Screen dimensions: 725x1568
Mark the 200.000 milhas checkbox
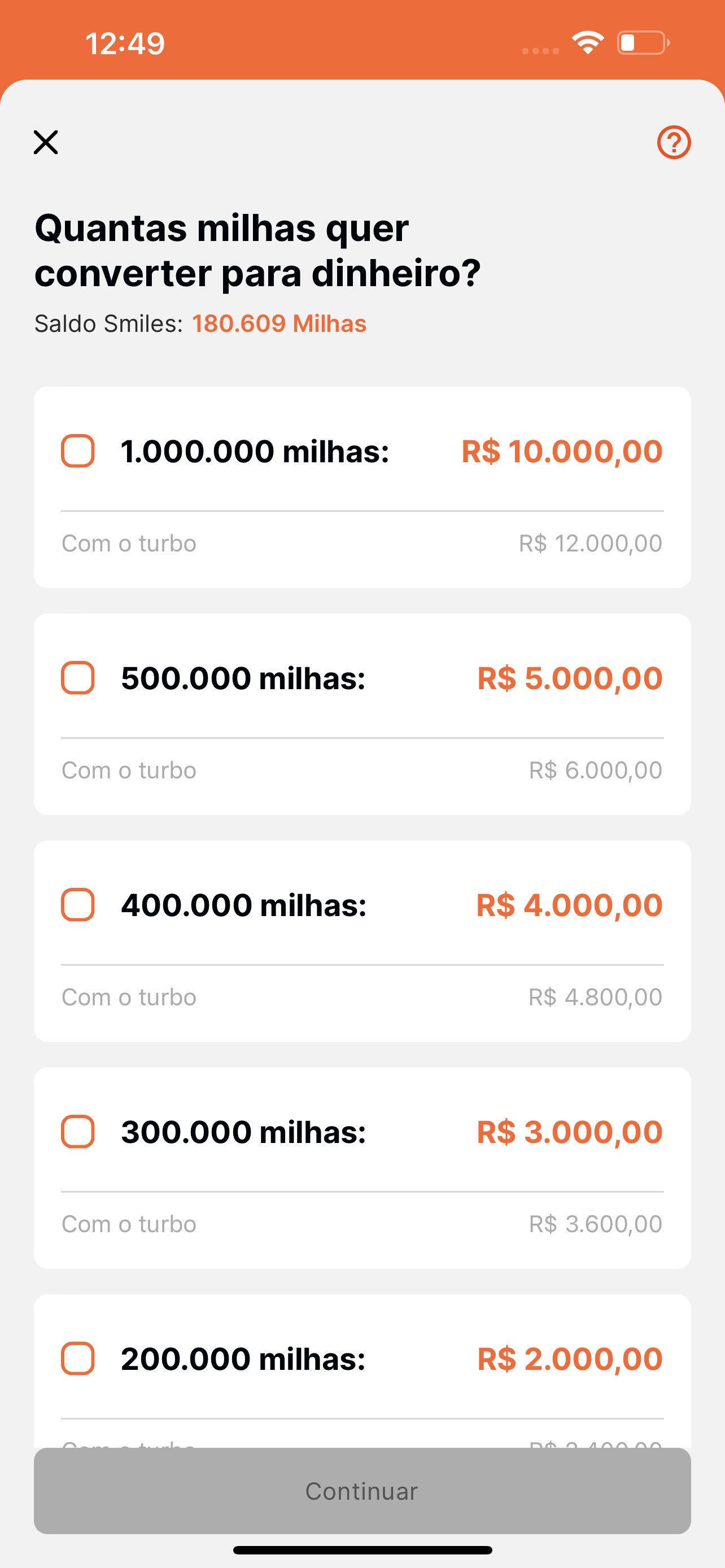(78, 1359)
